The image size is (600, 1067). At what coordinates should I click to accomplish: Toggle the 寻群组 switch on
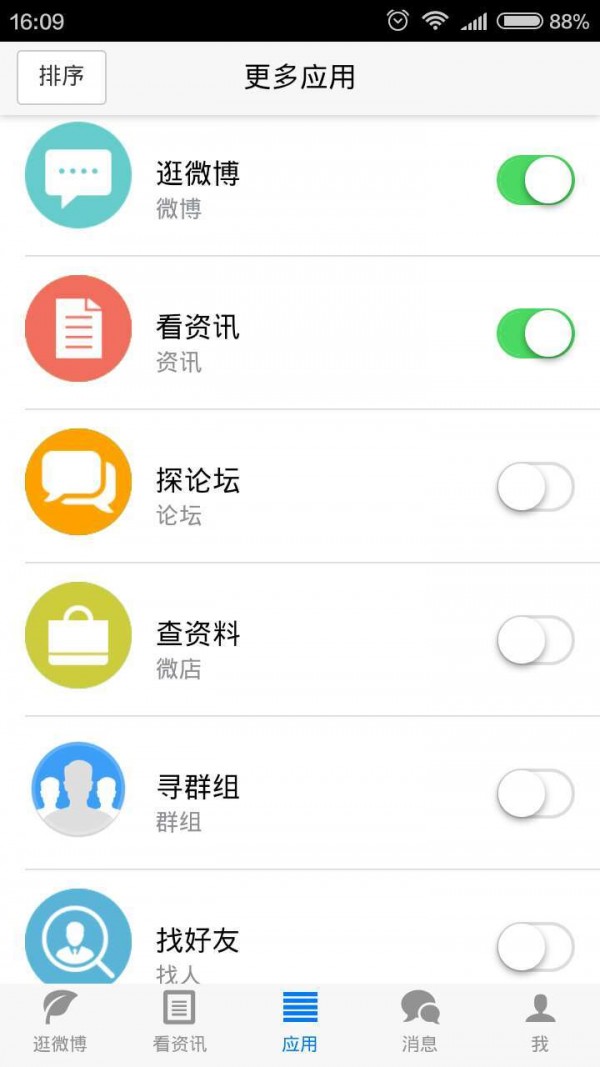click(x=535, y=794)
